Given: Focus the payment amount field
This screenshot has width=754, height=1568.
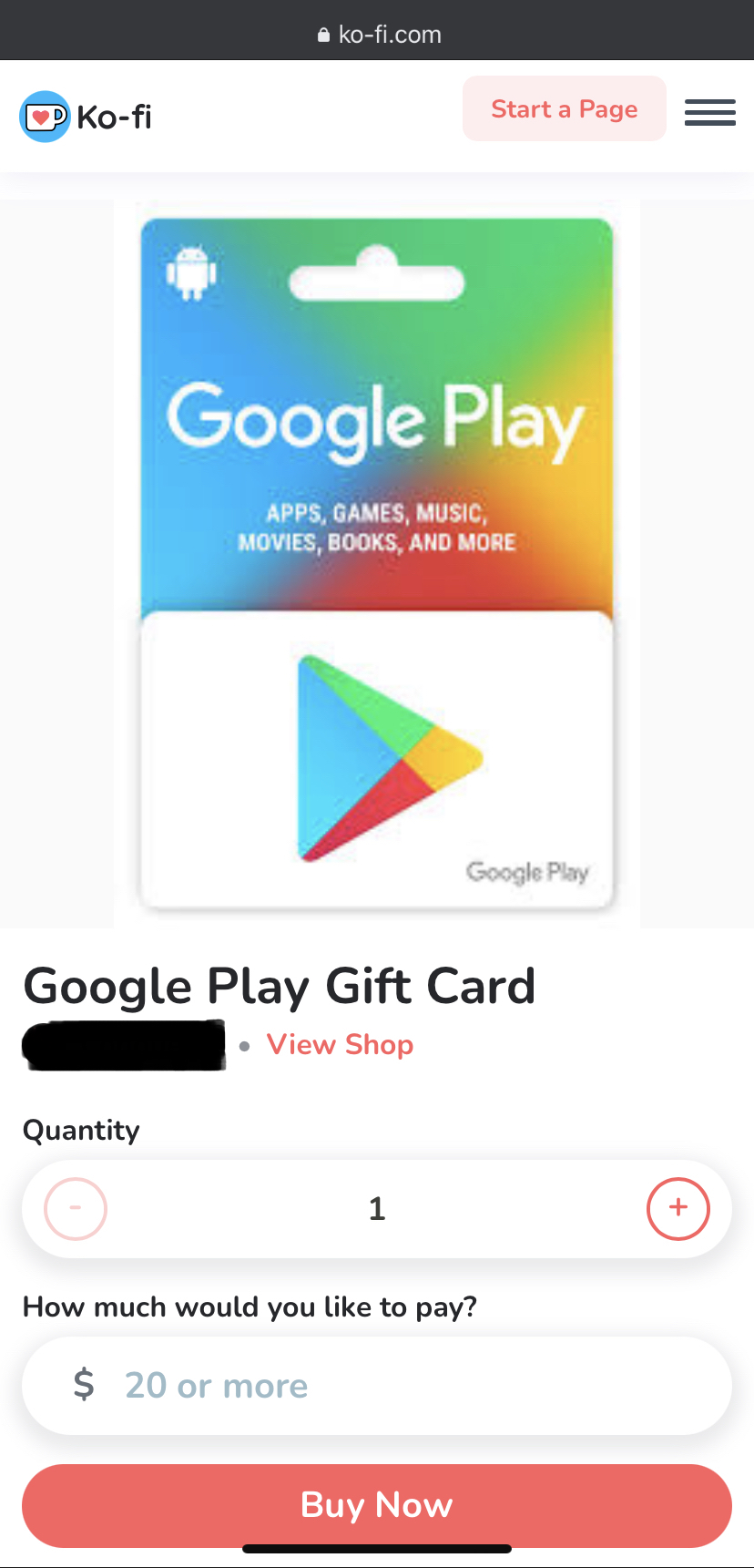Looking at the screenshot, I should tap(377, 1385).
